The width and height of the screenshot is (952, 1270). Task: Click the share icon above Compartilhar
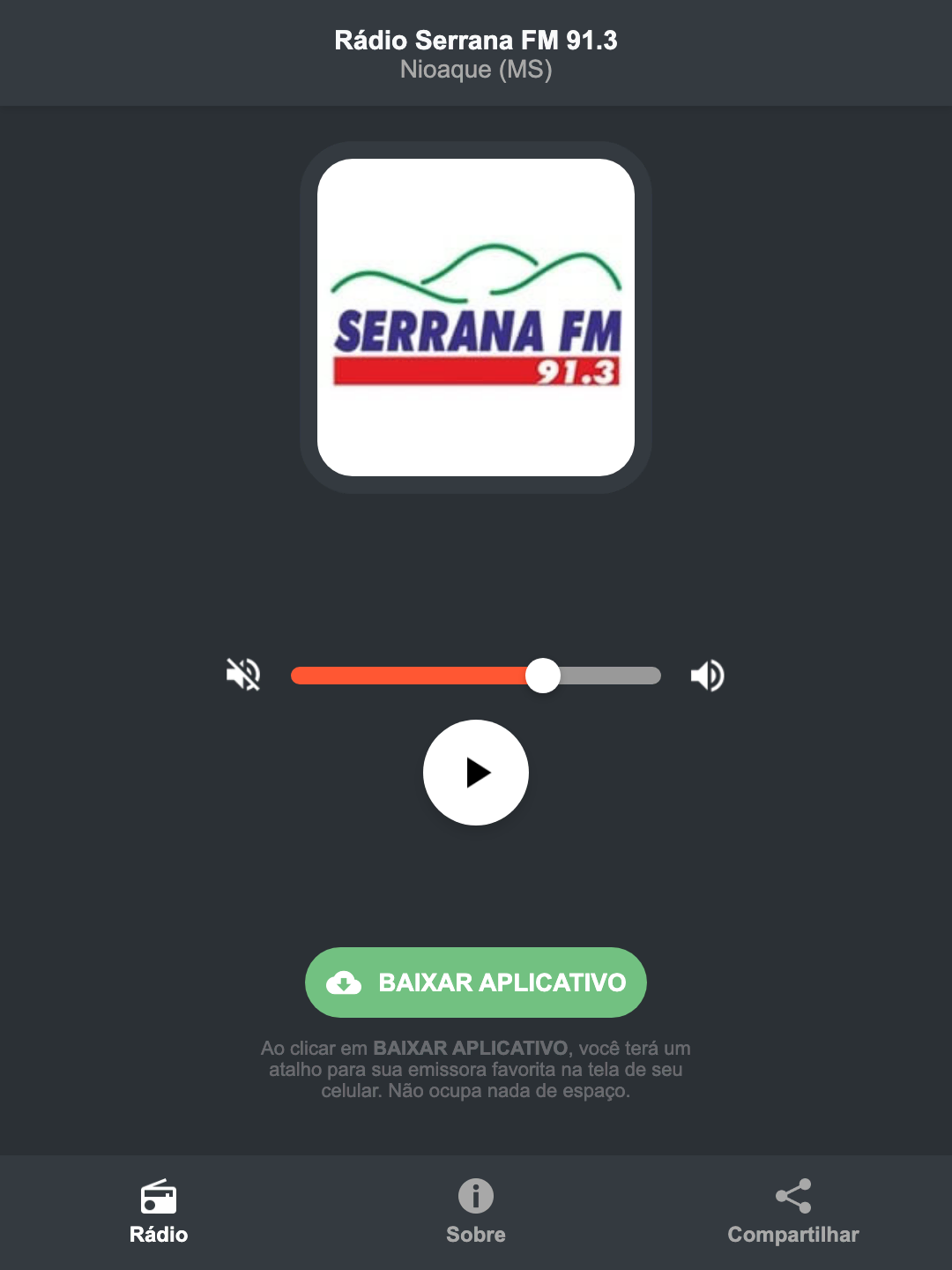tap(792, 1198)
